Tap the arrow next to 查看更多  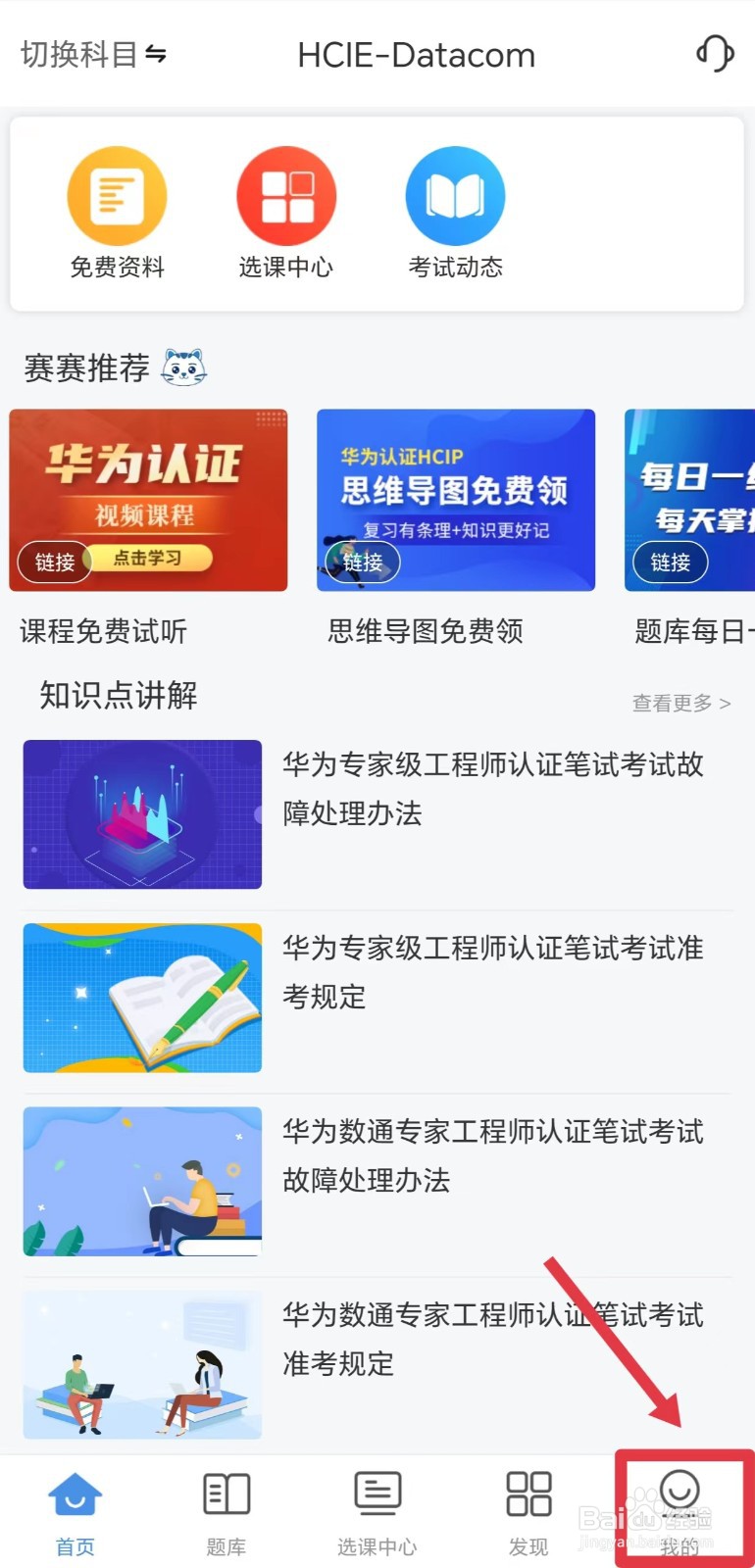coord(726,703)
